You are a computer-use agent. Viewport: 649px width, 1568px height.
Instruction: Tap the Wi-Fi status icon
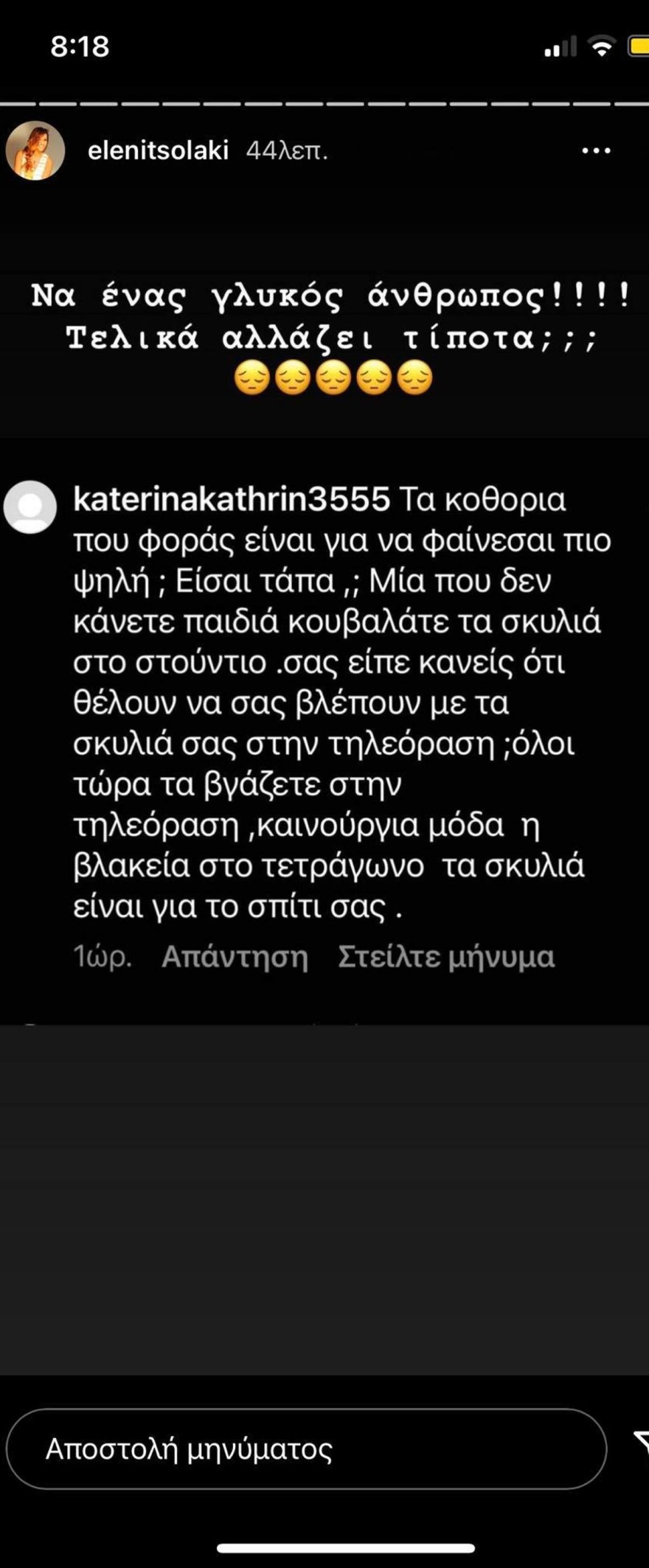click(602, 44)
